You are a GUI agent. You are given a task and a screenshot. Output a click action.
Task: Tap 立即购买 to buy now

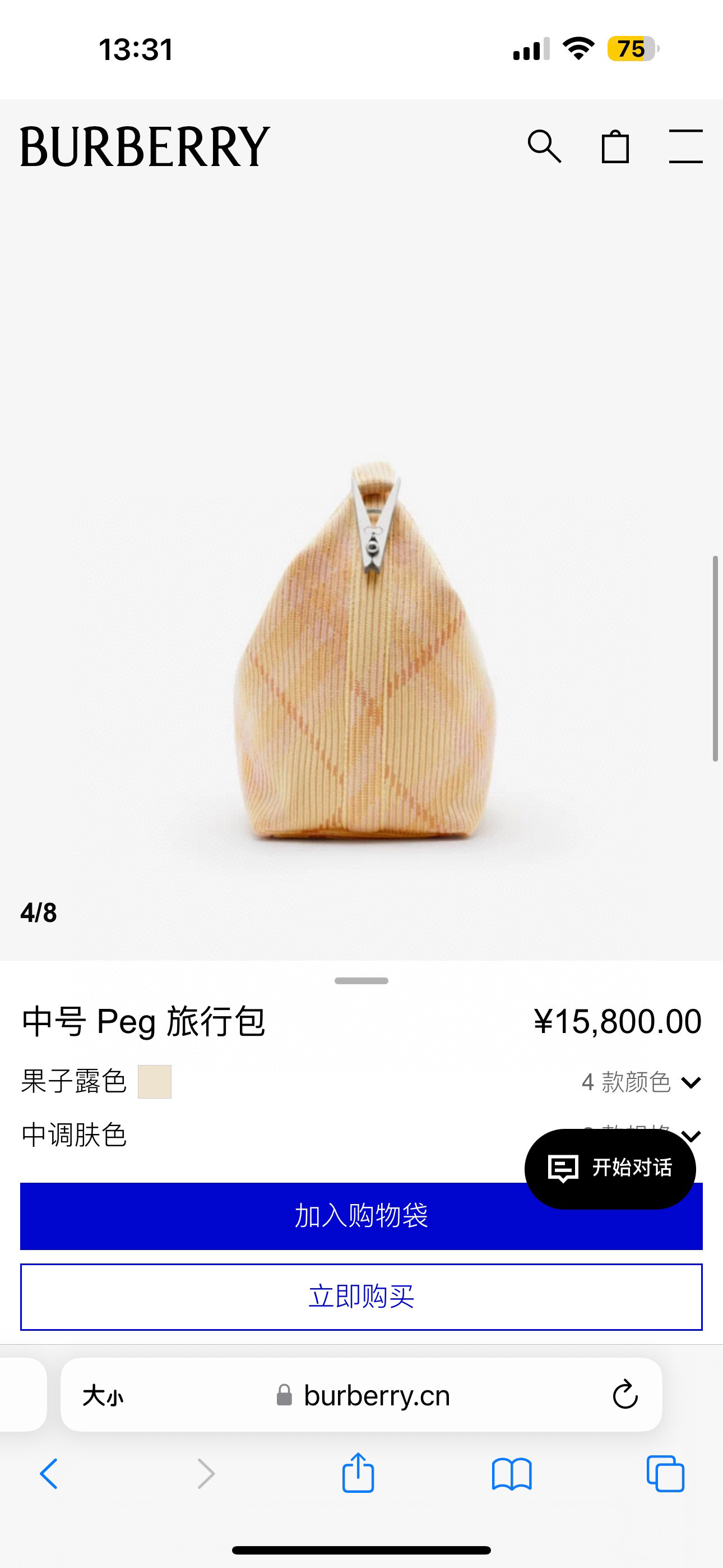[361, 1297]
